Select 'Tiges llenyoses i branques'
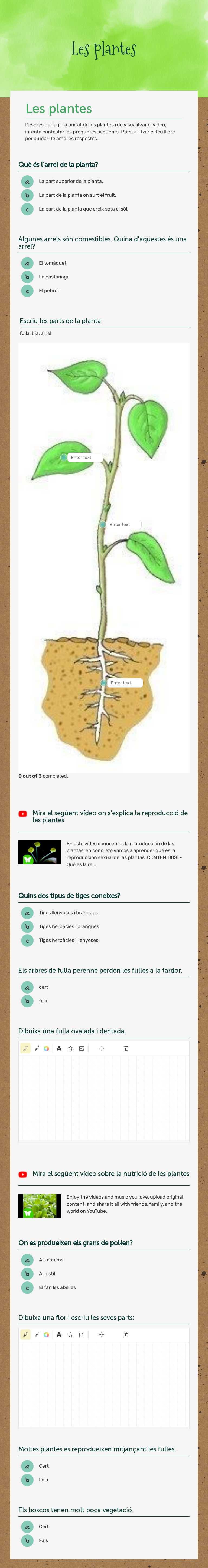 tap(27, 913)
